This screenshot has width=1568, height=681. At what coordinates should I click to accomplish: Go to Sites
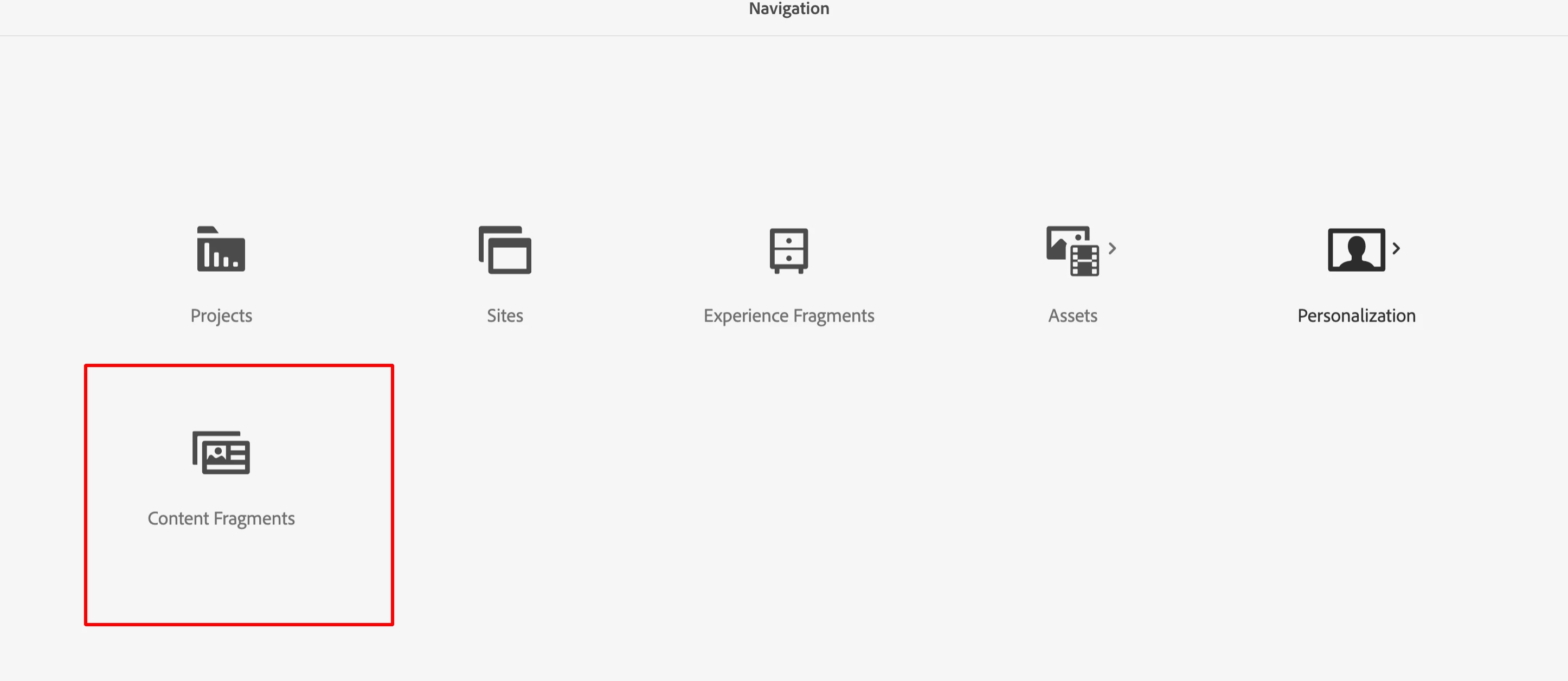[505, 273]
